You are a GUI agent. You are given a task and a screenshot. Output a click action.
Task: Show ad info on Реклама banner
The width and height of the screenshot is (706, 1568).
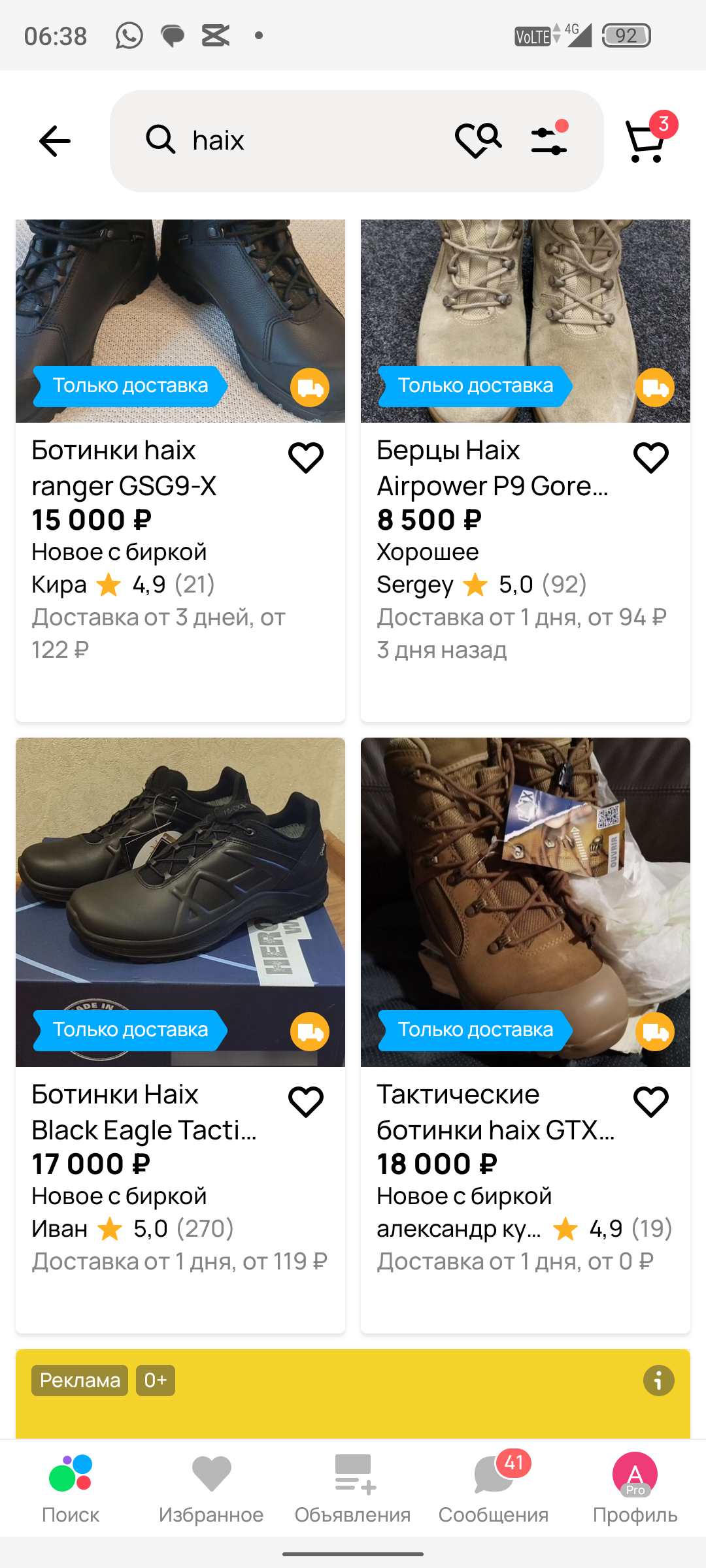click(x=658, y=1380)
